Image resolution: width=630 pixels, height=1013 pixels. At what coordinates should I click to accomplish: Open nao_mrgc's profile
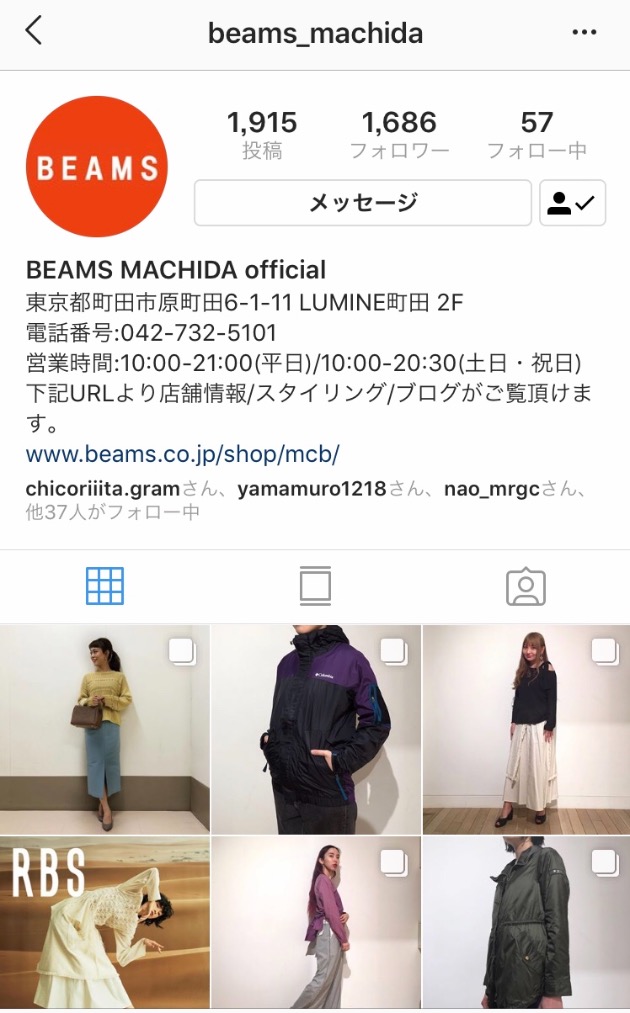(493, 489)
